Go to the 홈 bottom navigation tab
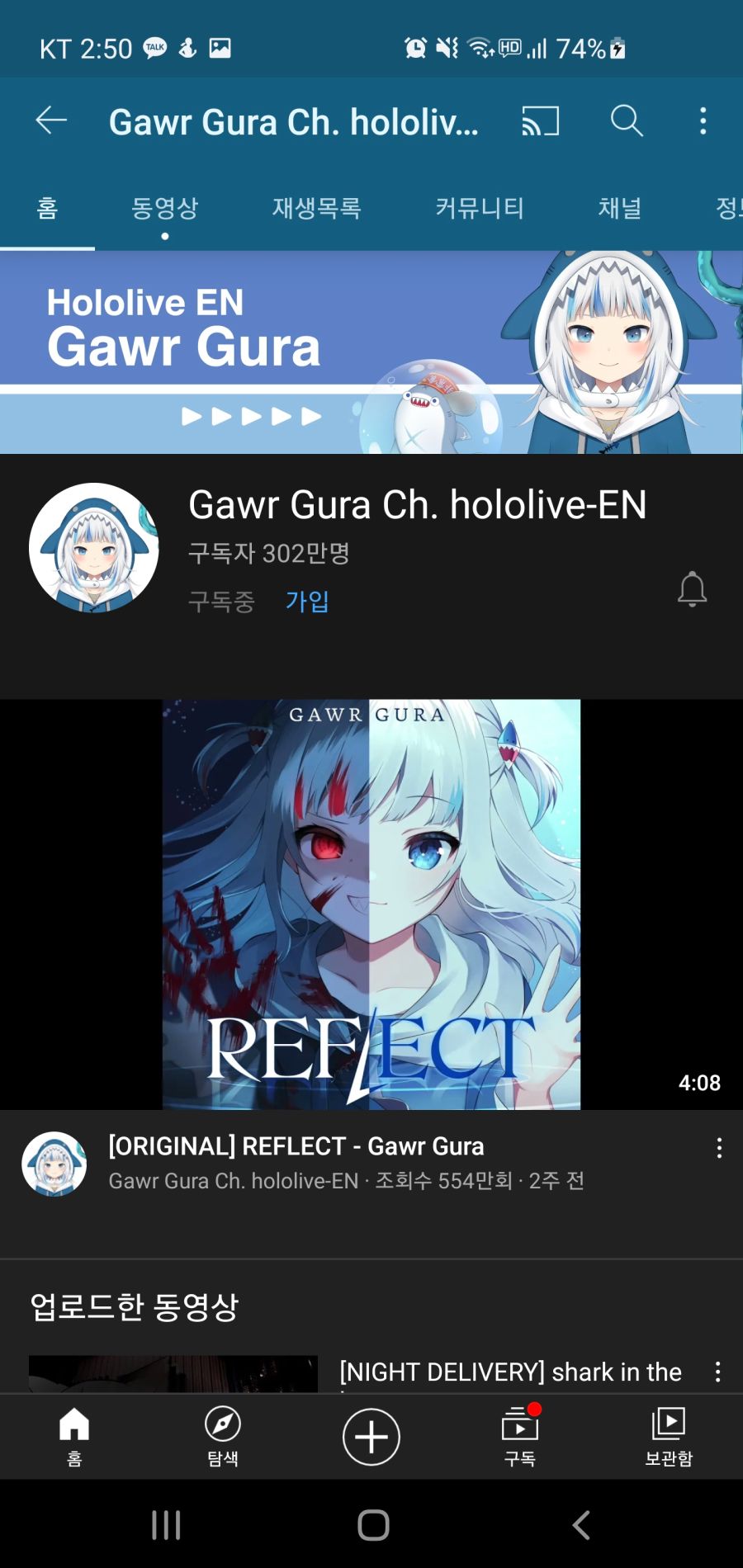 click(x=74, y=1436)
